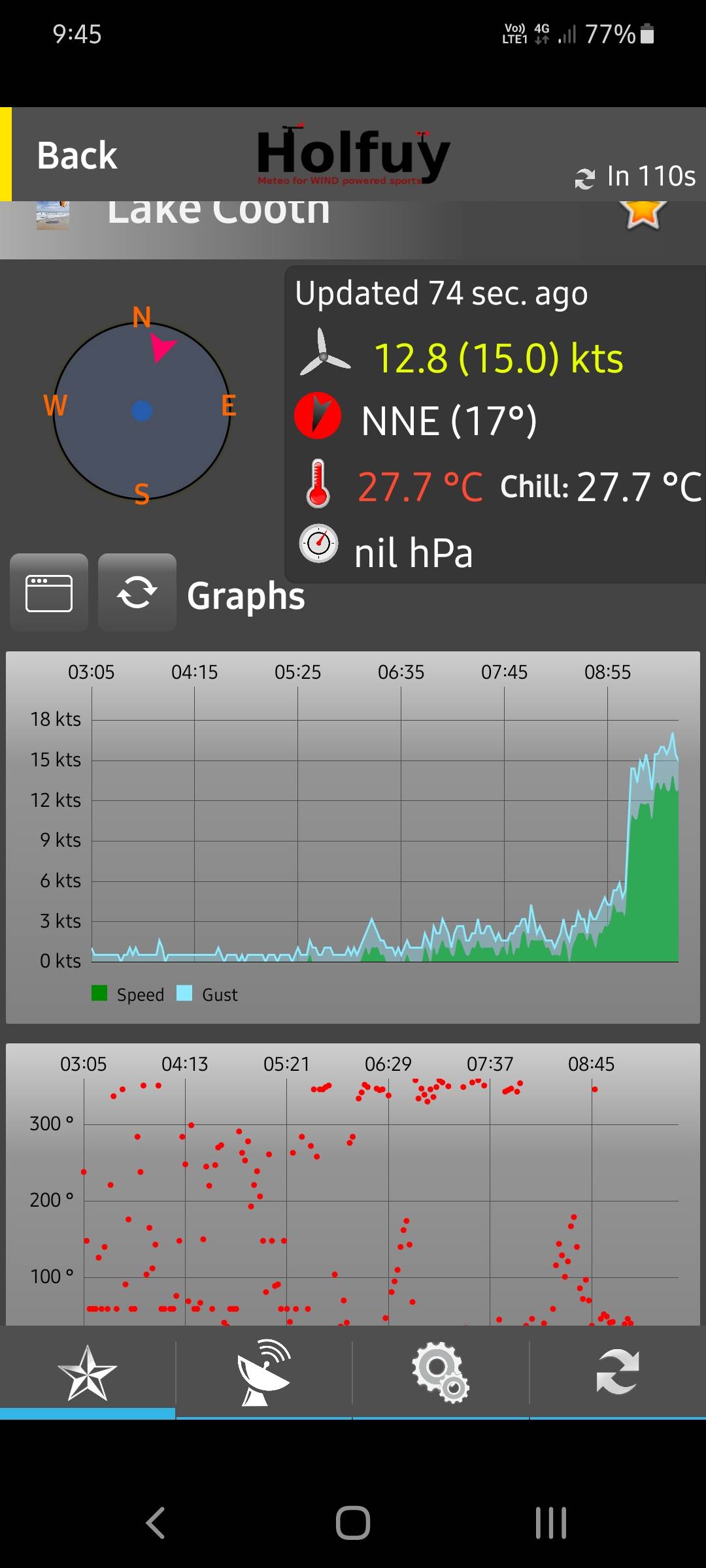Tap the Back button in the header
706x1568 pixels.
tap(77, 155)
